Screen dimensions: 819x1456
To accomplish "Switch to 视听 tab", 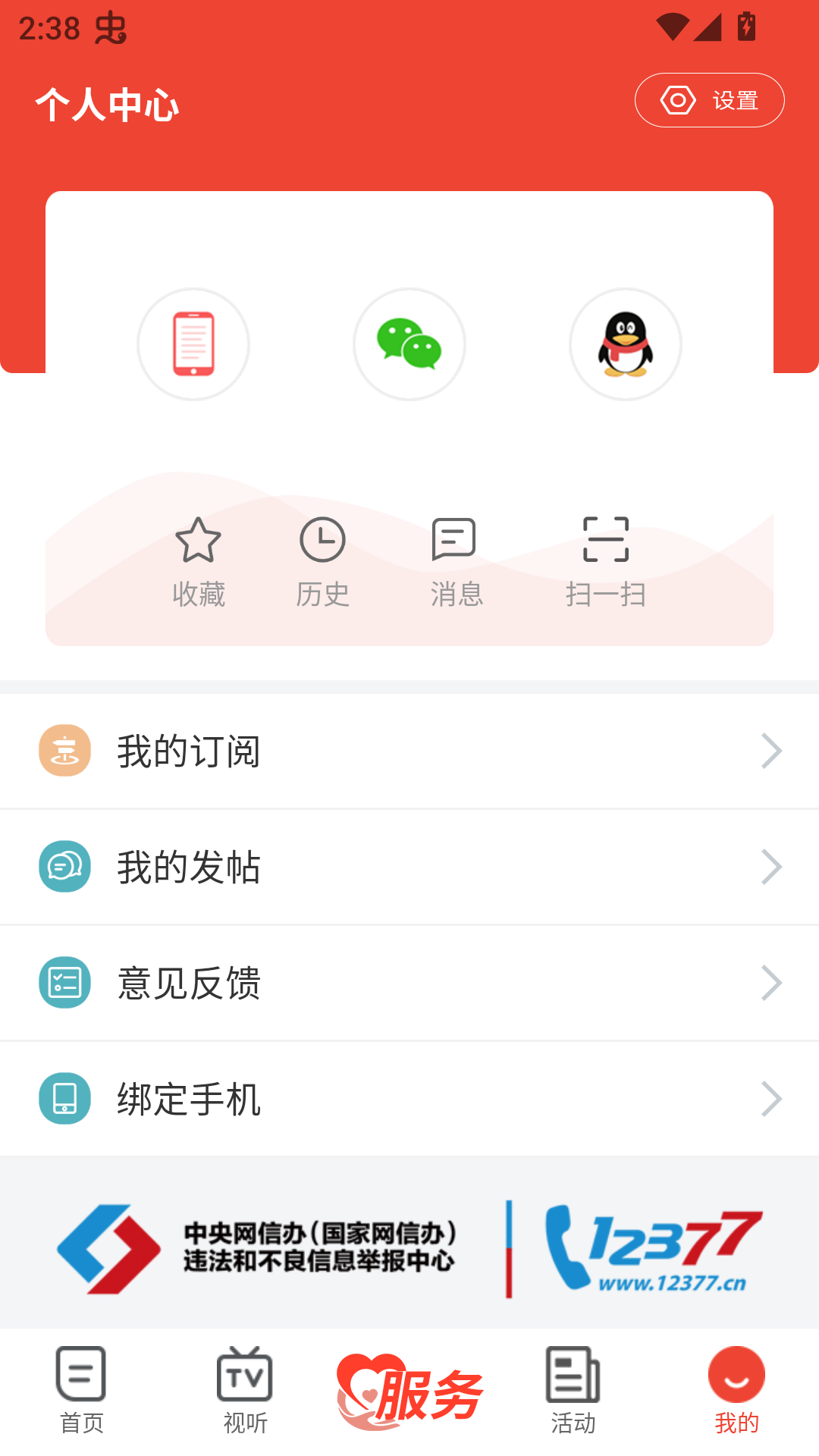I will (x=246, y=1395).
